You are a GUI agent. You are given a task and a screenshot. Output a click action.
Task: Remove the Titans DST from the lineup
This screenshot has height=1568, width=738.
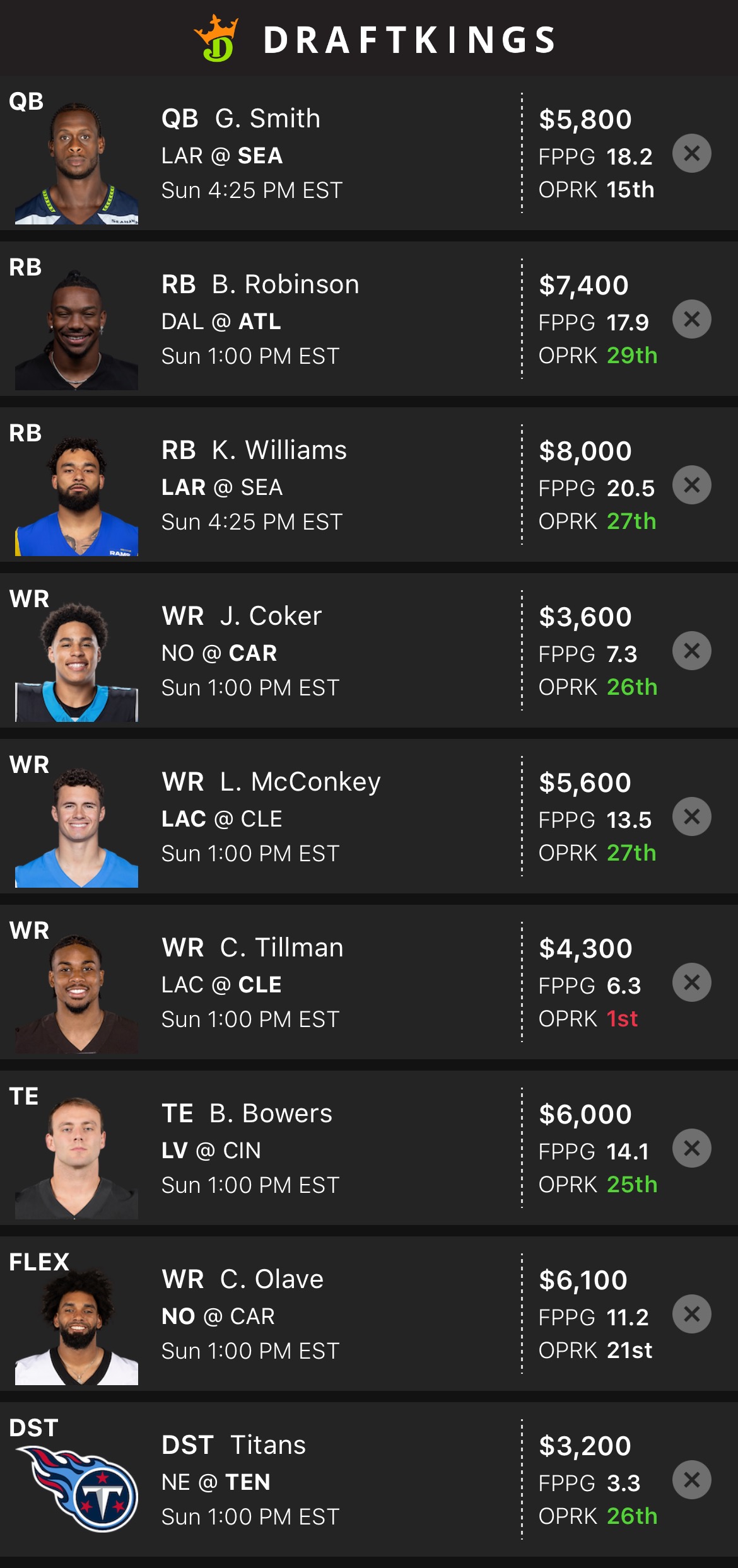691,1480
